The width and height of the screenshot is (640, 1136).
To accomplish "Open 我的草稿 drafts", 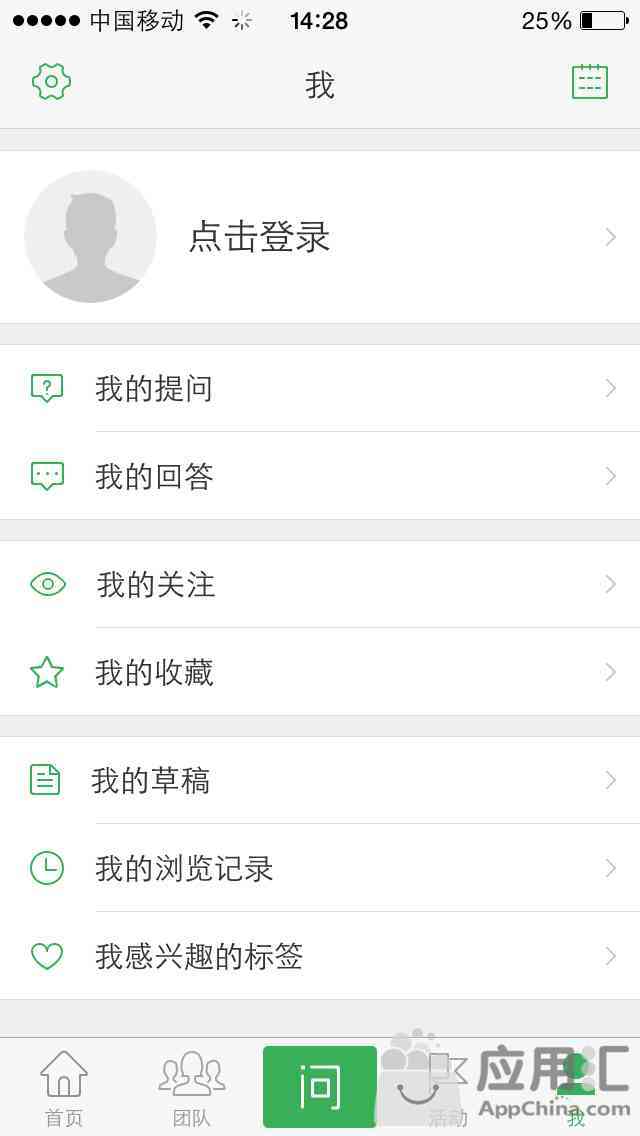I will point(320,780).
